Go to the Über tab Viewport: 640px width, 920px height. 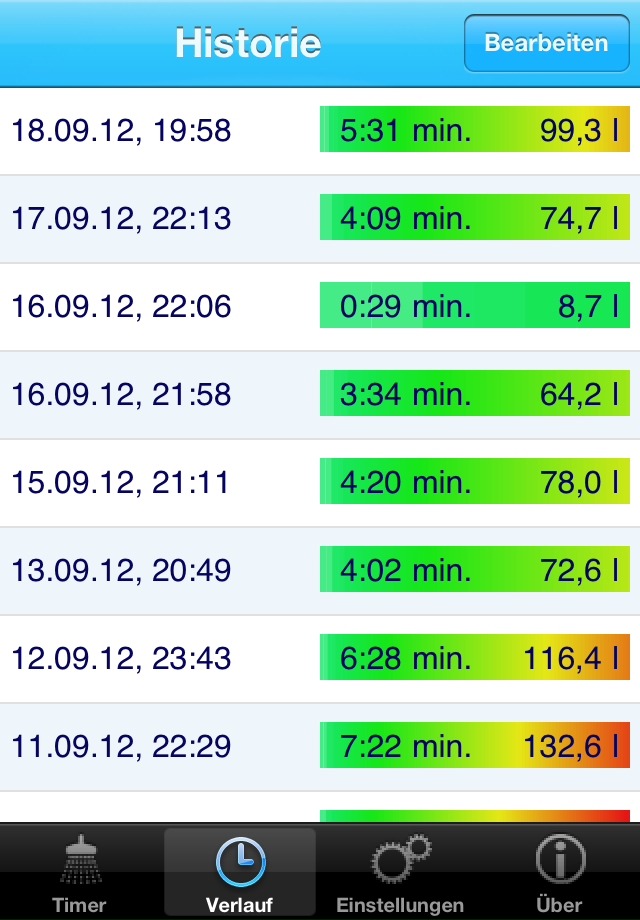coord(559,872)
